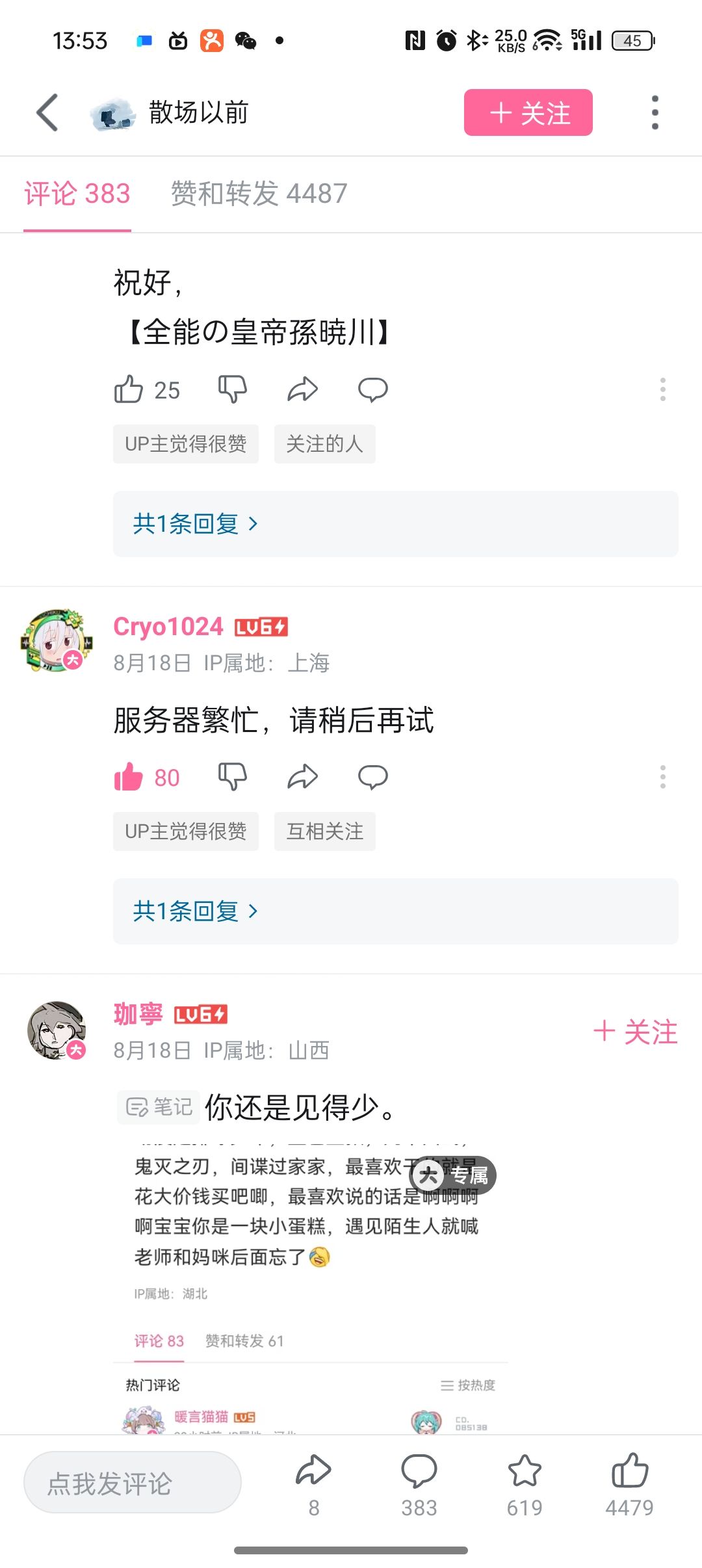Expand the reply under the 祝好 comment

click(195, 524)
